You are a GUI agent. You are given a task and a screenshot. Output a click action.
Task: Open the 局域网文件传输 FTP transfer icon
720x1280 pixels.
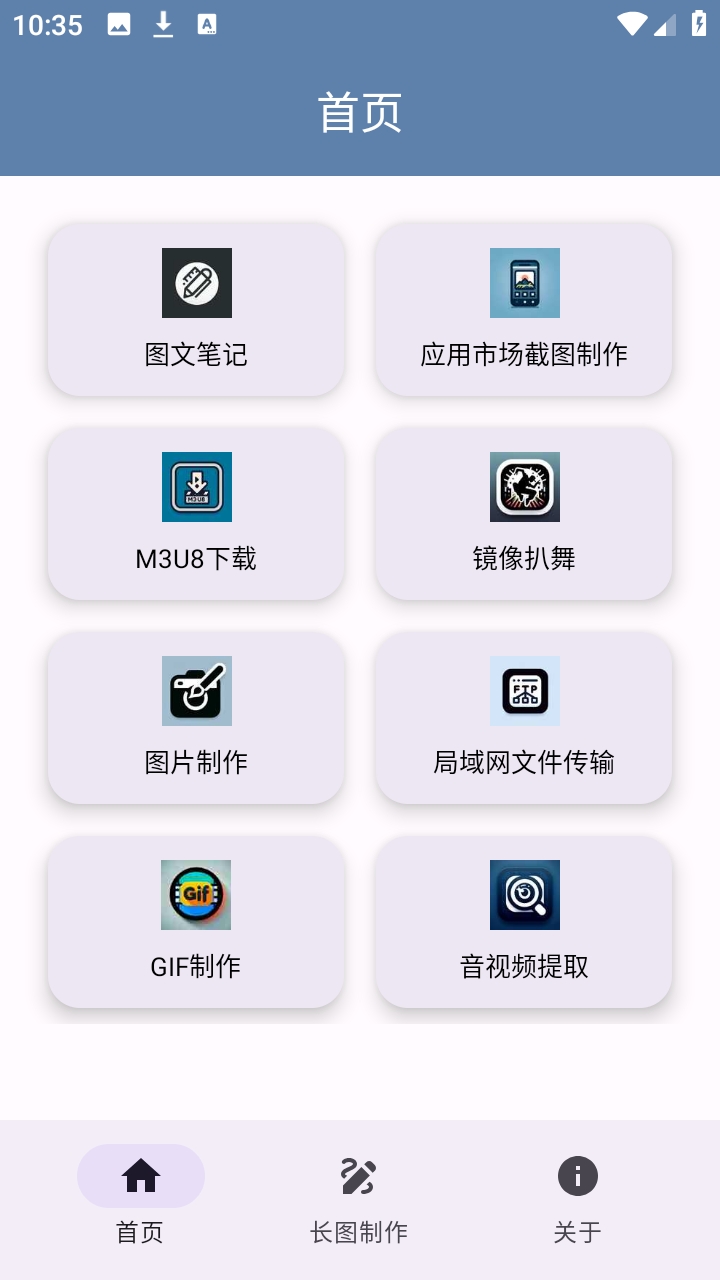pyautogui.click(x=523, y=691)
